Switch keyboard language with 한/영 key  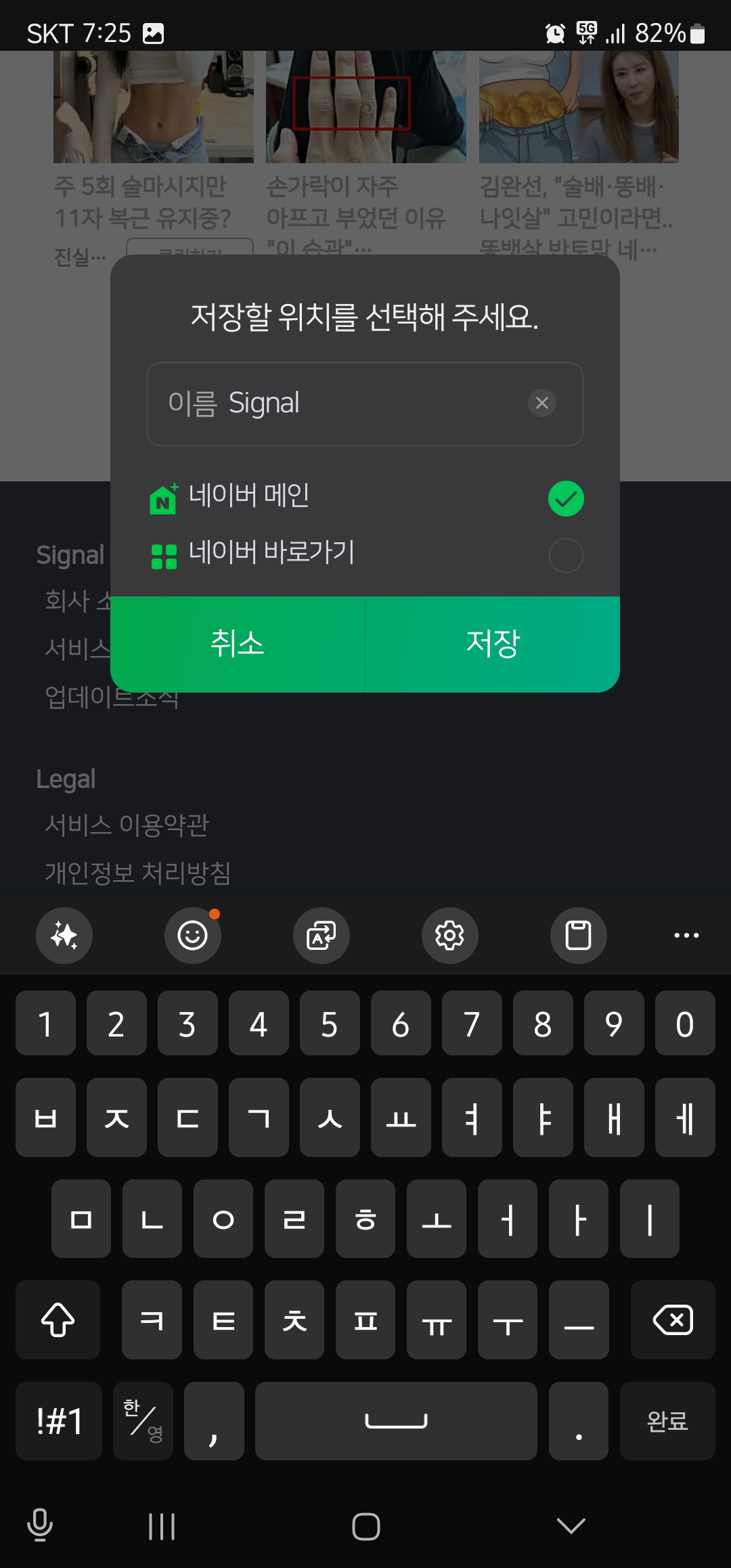tap(143, 1420)
